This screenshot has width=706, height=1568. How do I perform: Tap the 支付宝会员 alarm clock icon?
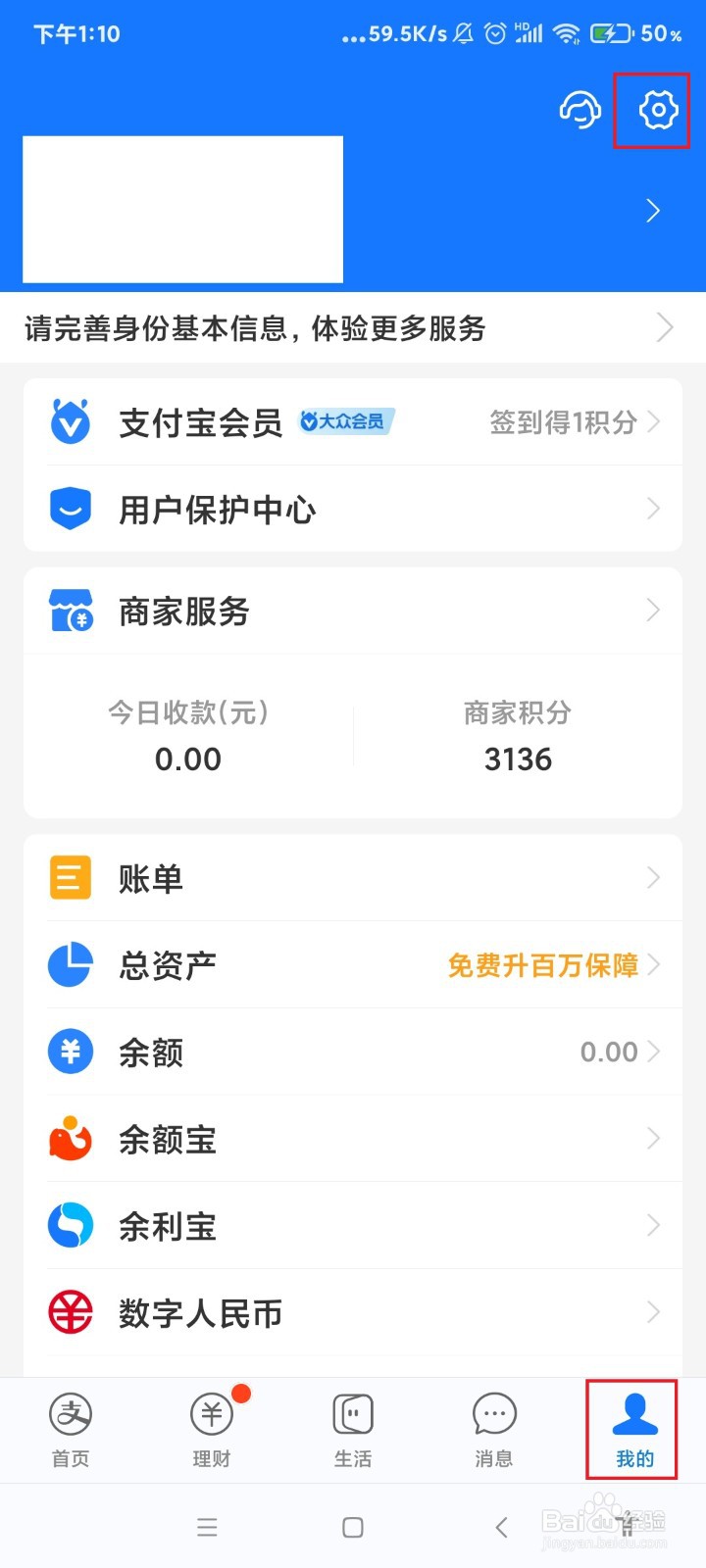click(x=70, y=422)
